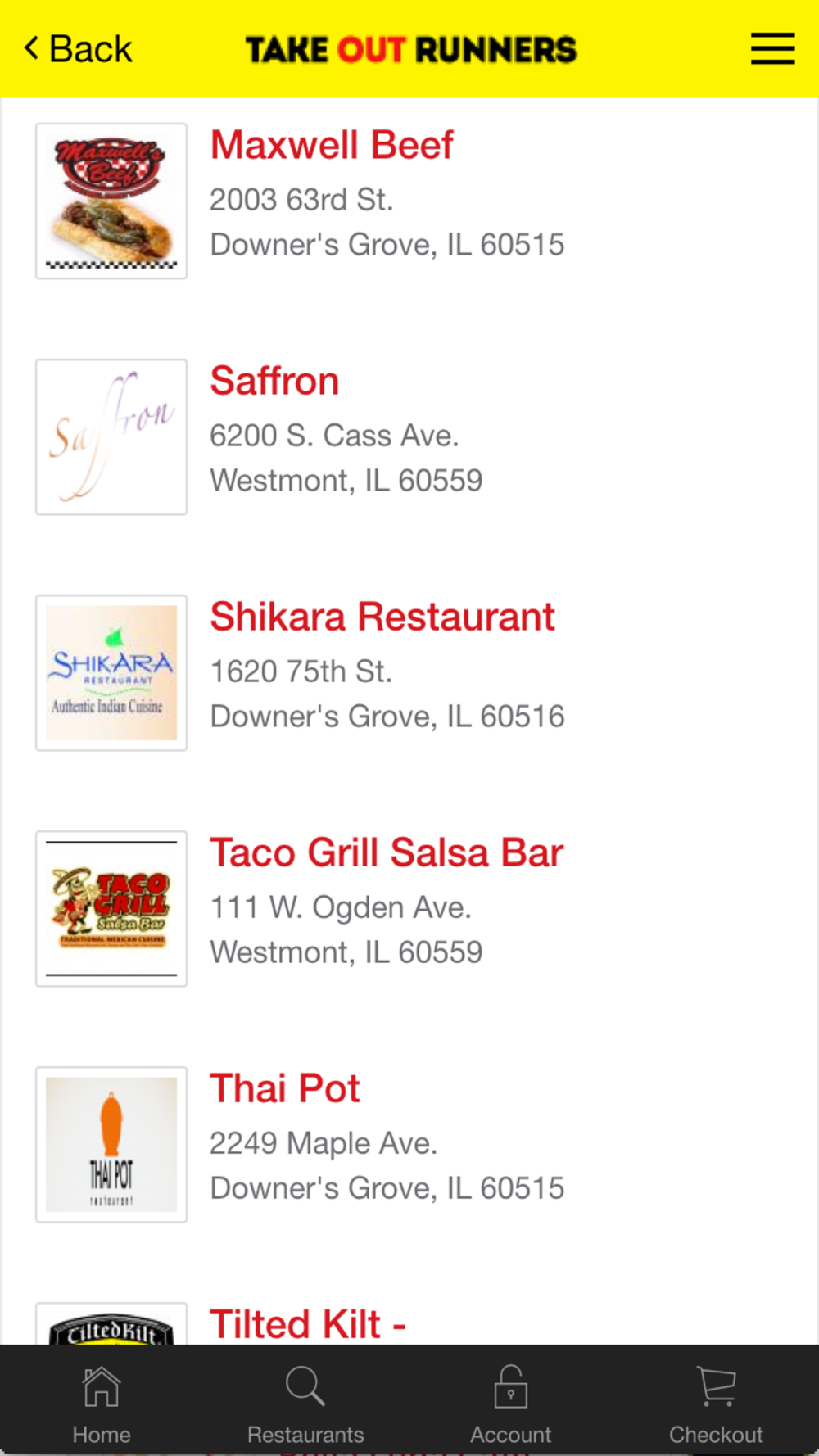This screenshot has width=819, height=1456.
Task: Choose Taco Grill Salsa Bar
Action: click(387, 853)
